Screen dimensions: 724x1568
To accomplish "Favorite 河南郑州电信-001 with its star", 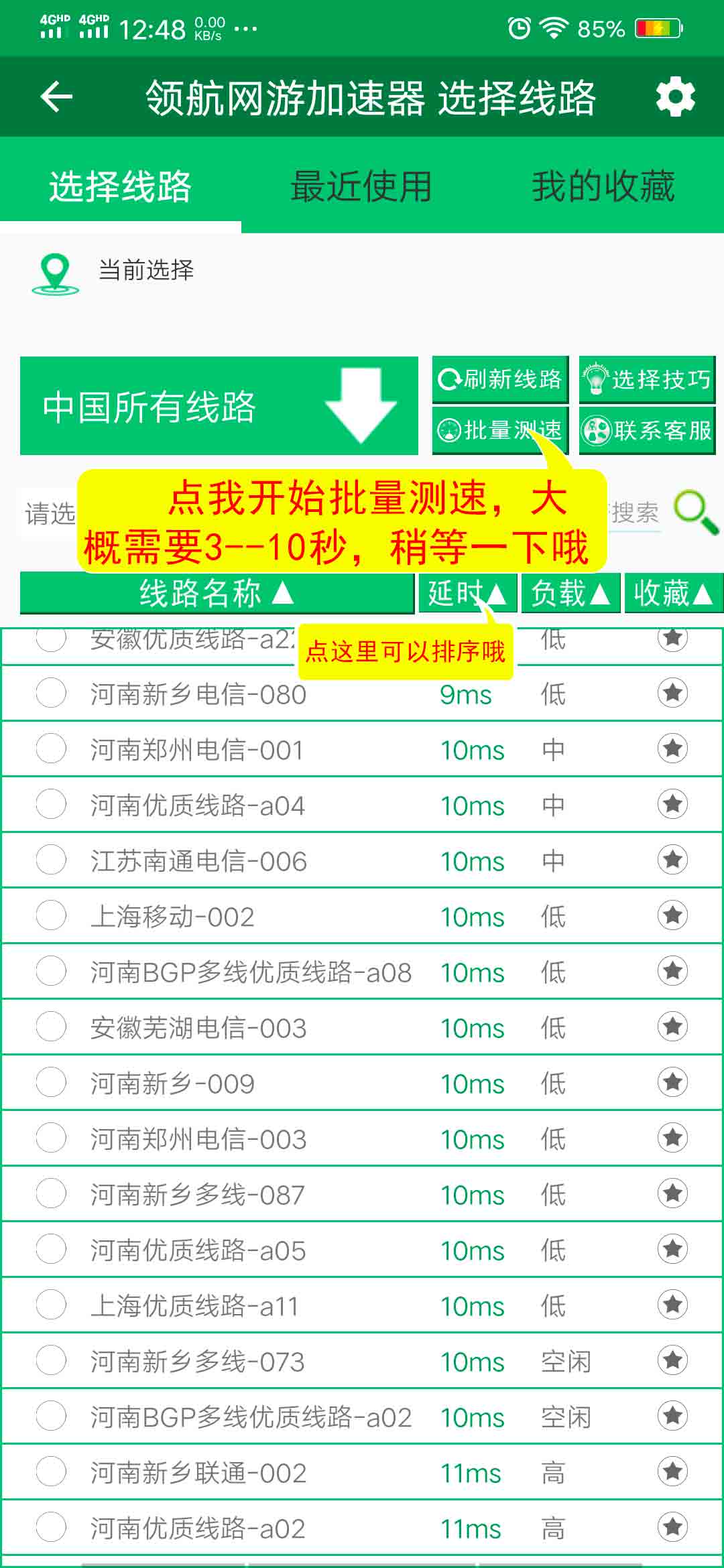I will (x=673, y=748).
